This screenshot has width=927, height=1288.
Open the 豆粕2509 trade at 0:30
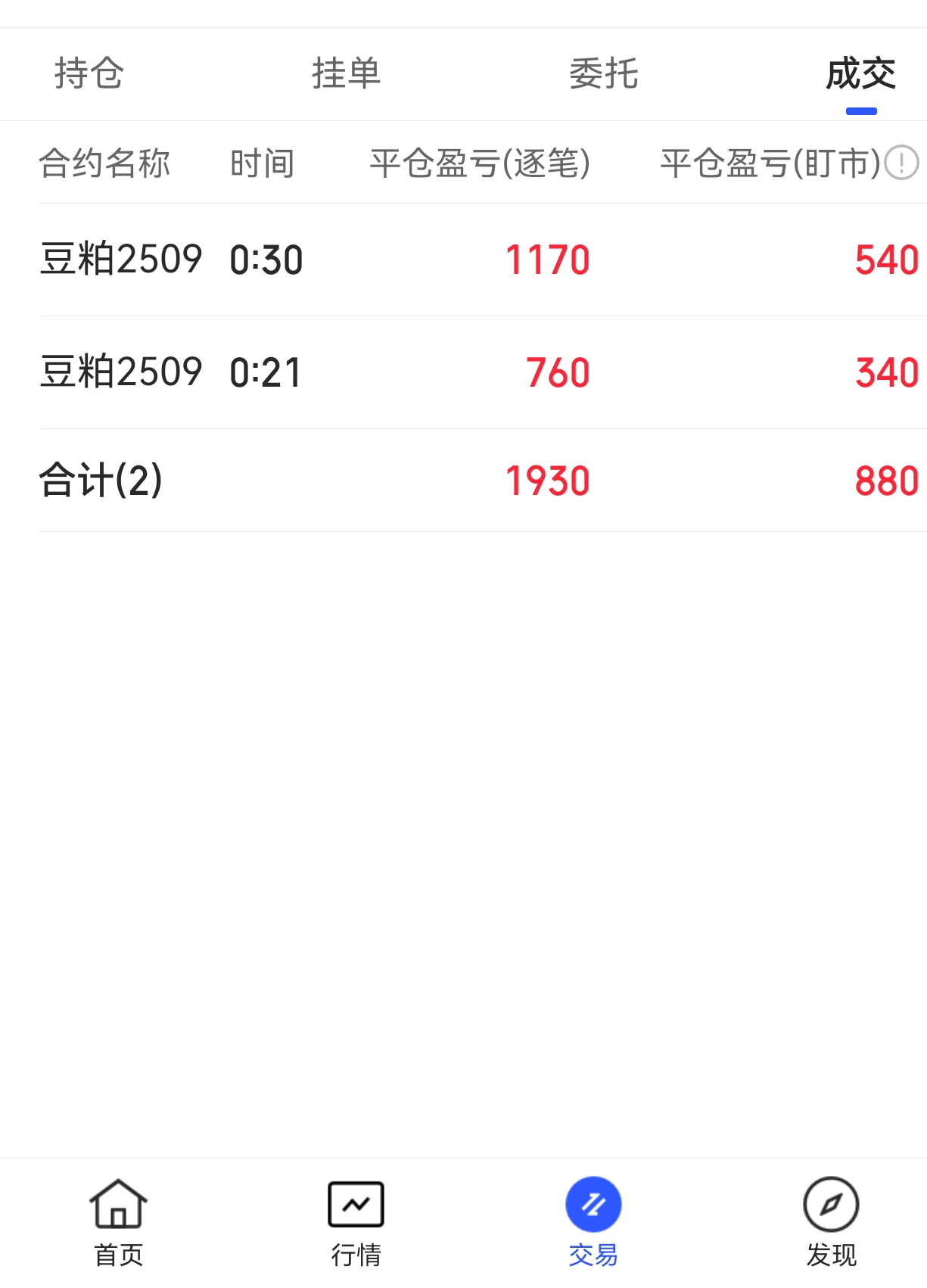(x=463, y=260)
